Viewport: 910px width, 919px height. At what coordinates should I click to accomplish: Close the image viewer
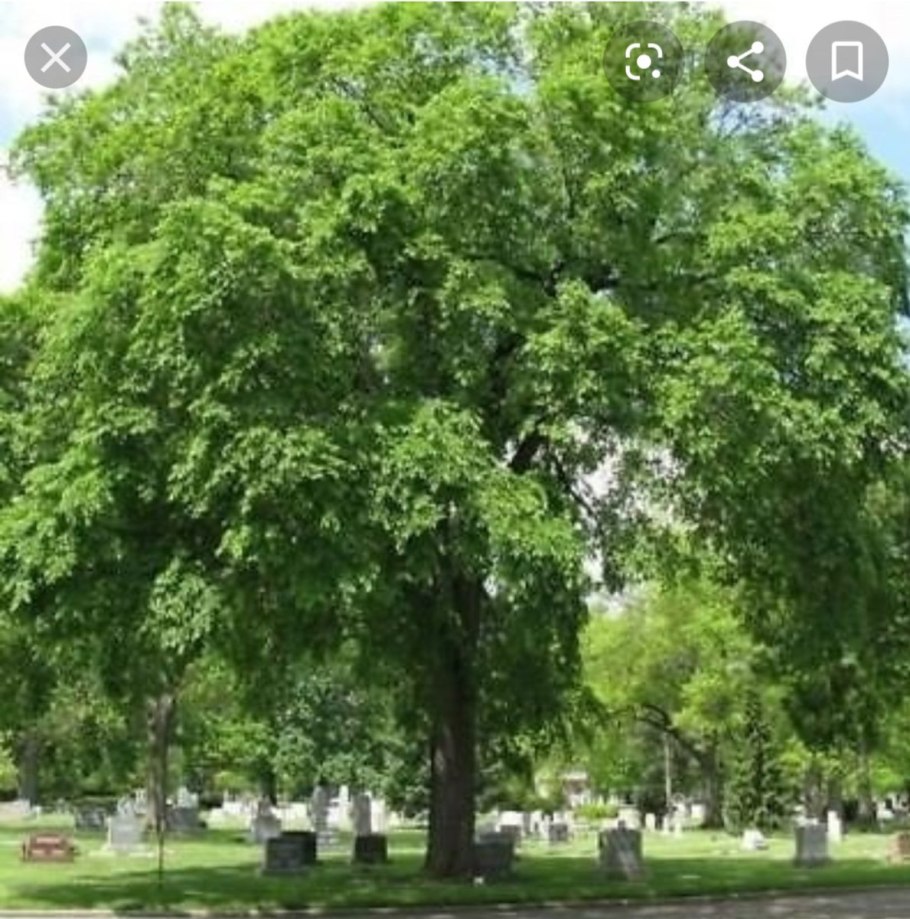(x=55, y=58)
